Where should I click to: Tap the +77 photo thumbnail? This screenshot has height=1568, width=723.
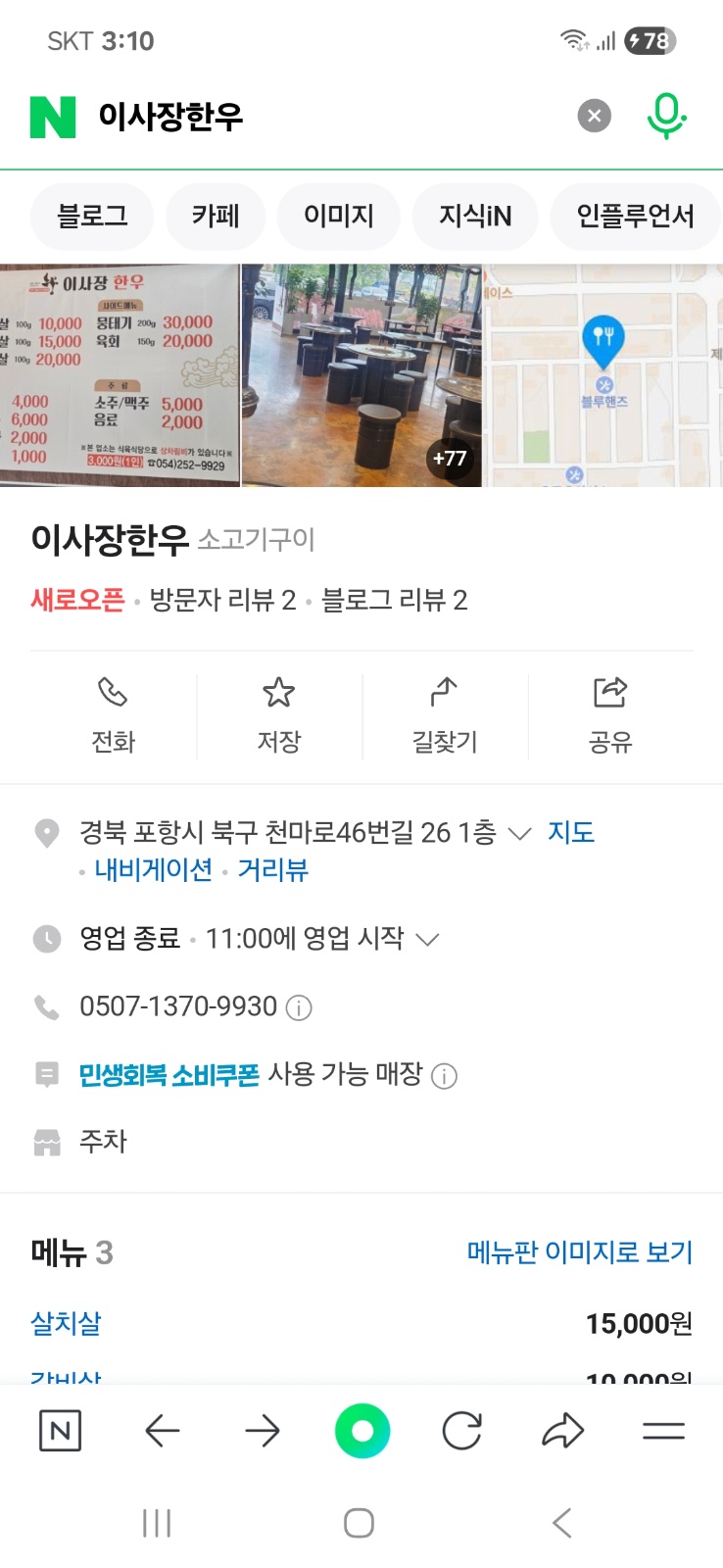449,457
